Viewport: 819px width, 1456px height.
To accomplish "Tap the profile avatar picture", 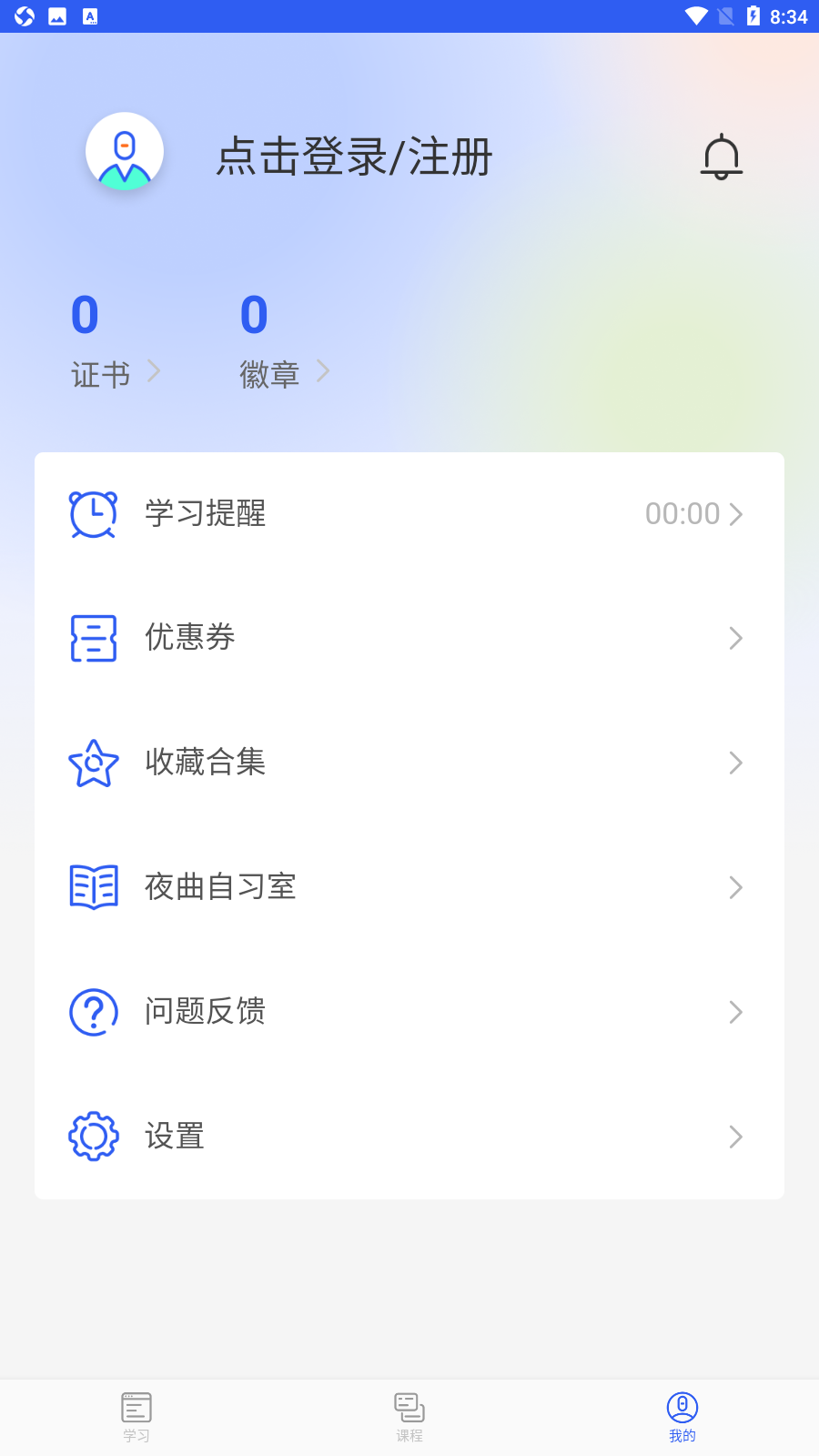I will point(125,152).
